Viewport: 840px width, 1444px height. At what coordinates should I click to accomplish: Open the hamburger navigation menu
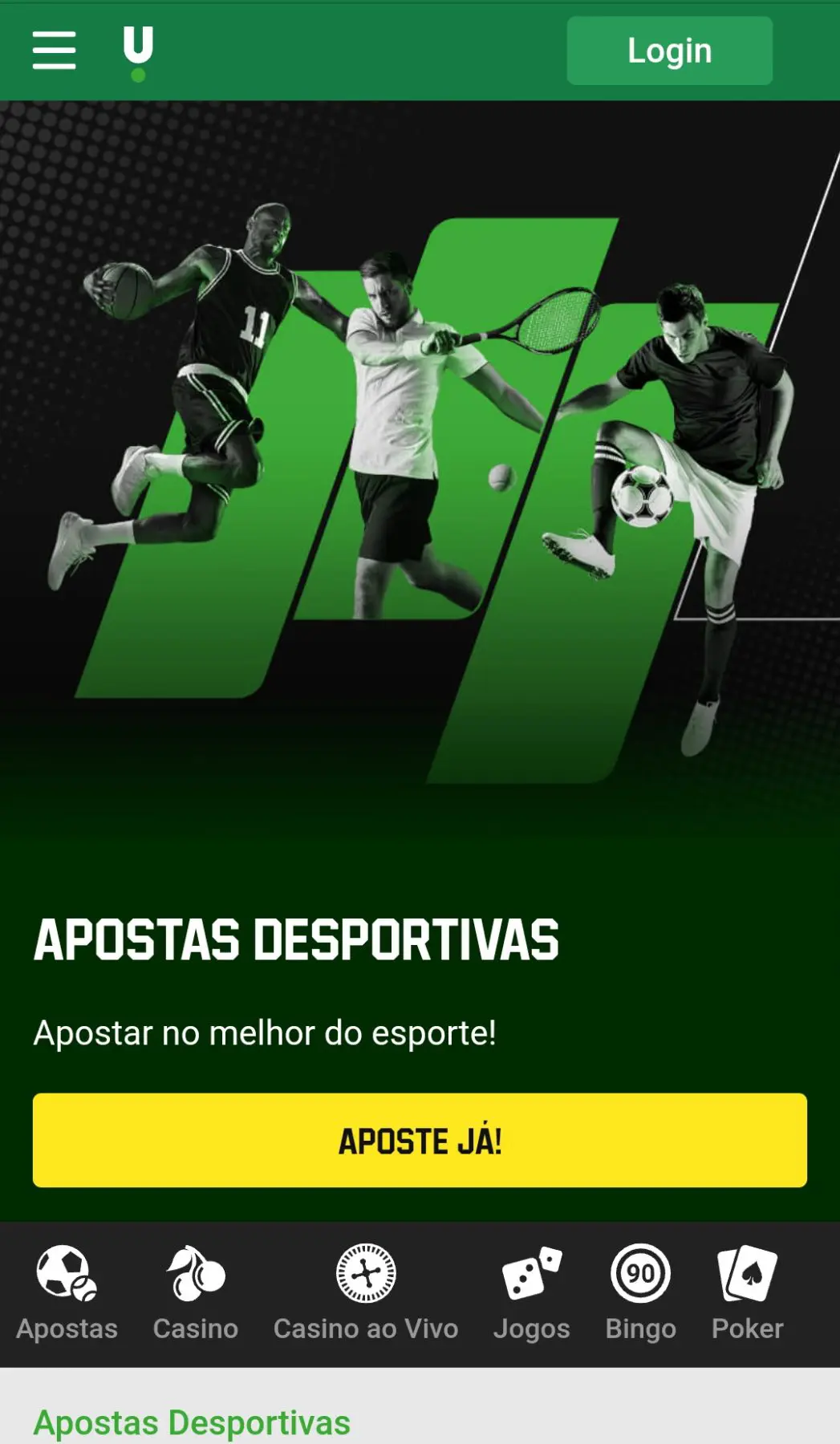tap(53, 51)
